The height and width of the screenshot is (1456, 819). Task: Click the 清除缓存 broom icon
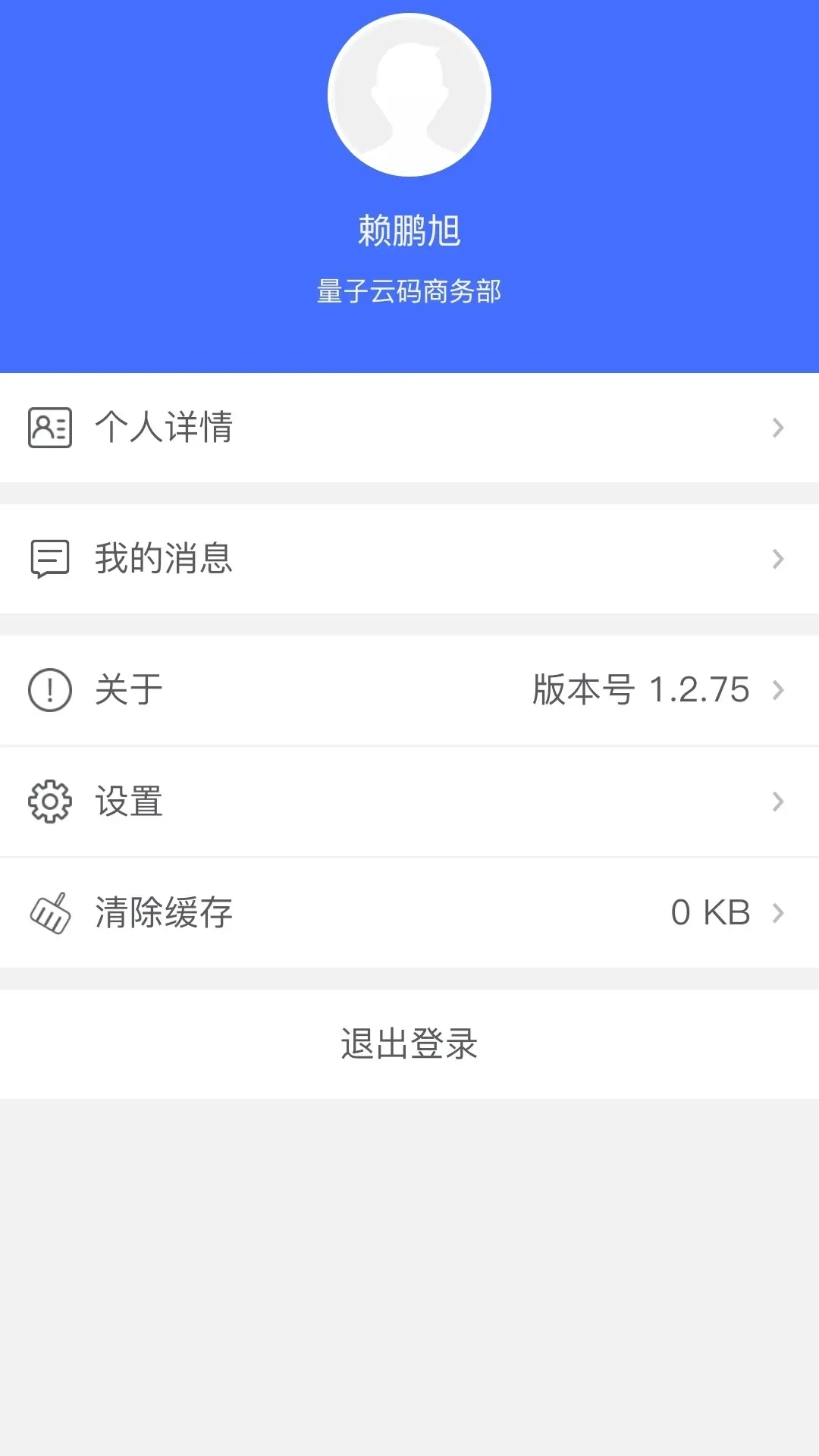49,912
